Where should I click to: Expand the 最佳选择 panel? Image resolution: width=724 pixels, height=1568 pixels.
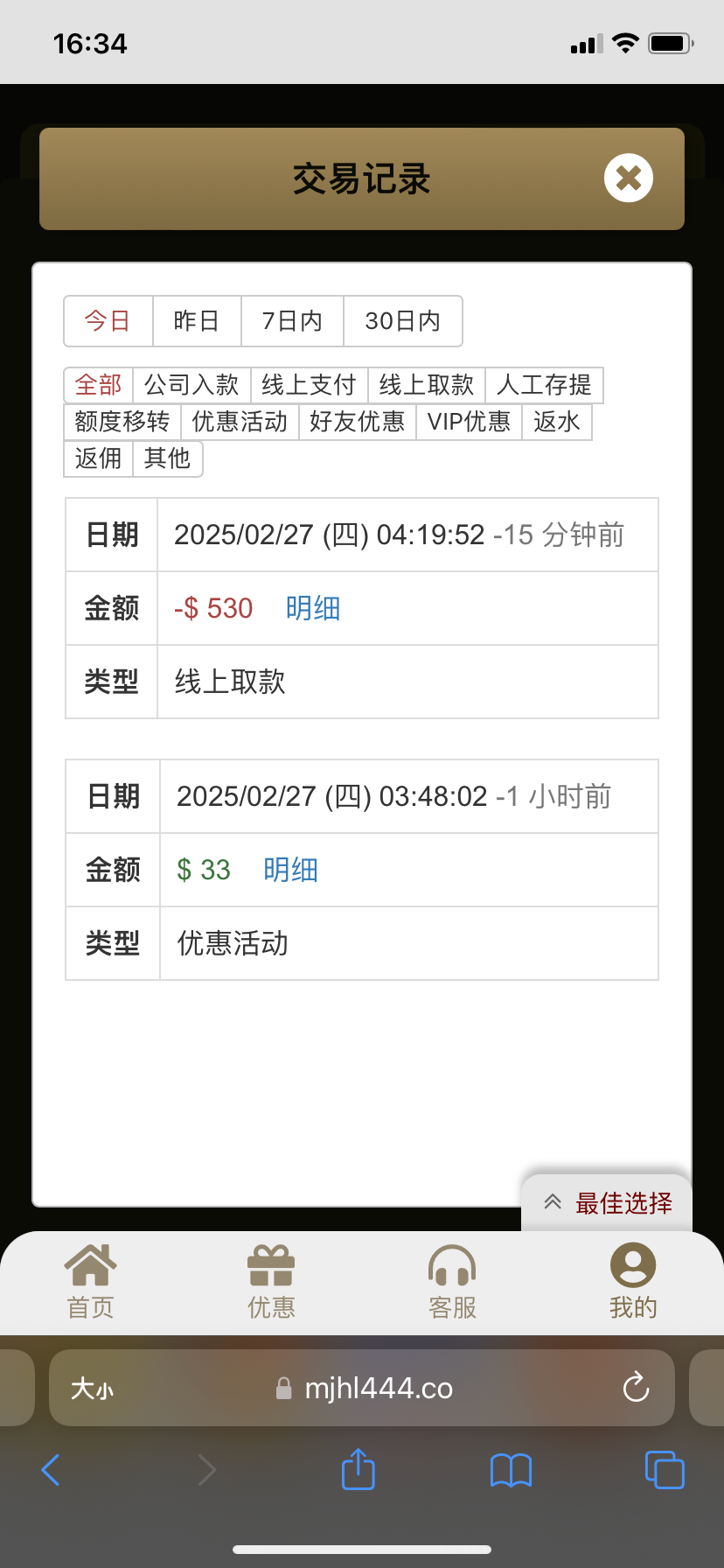click(x=607, y=1203)
